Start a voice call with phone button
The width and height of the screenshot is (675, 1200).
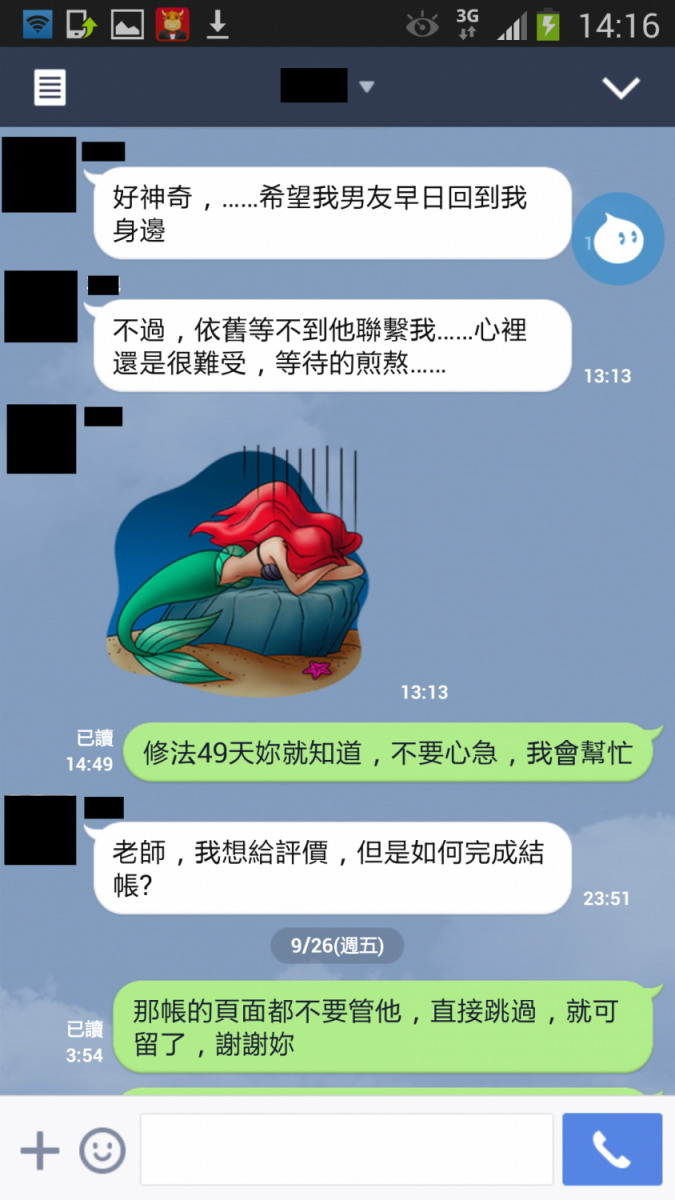pos(612,1150)
